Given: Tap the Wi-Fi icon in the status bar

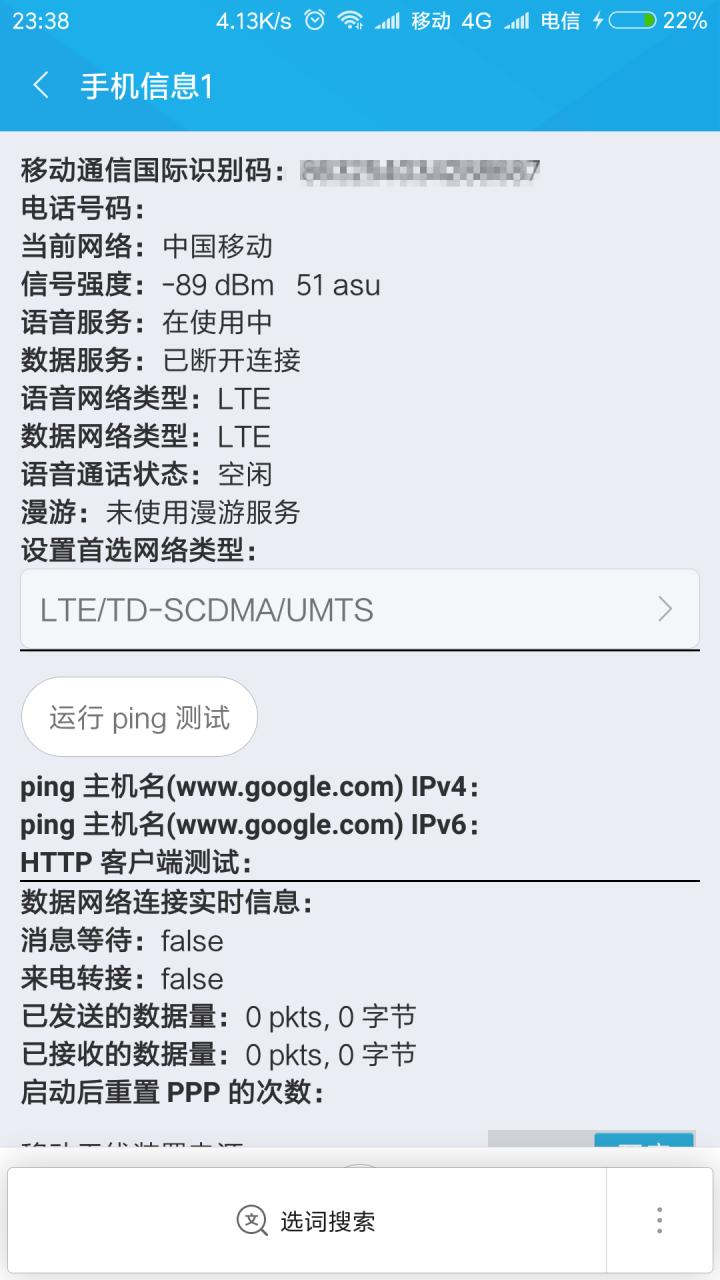Looking at the screenshot, I should pos(350,18).
